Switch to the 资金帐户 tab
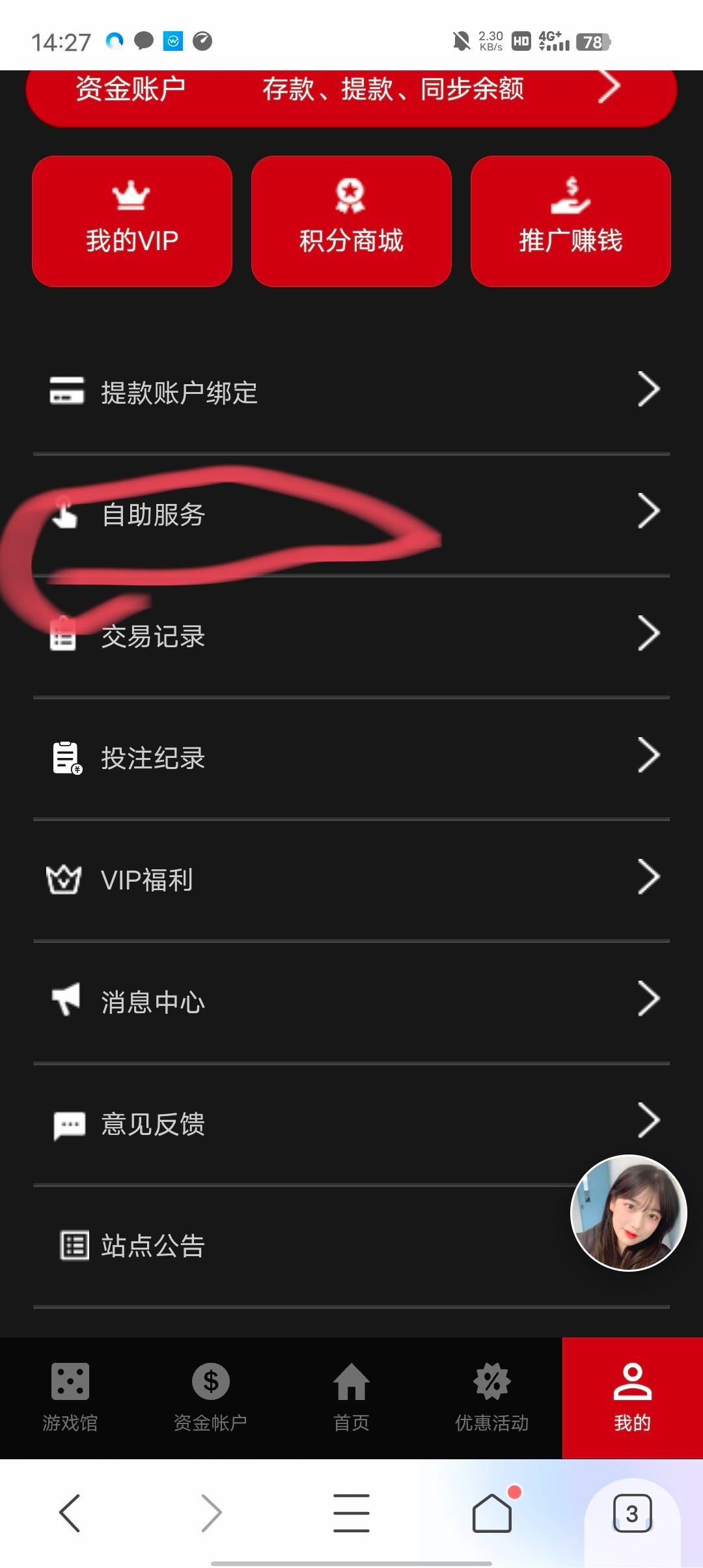This screenshot has height=1568, width=703. 211,1397
